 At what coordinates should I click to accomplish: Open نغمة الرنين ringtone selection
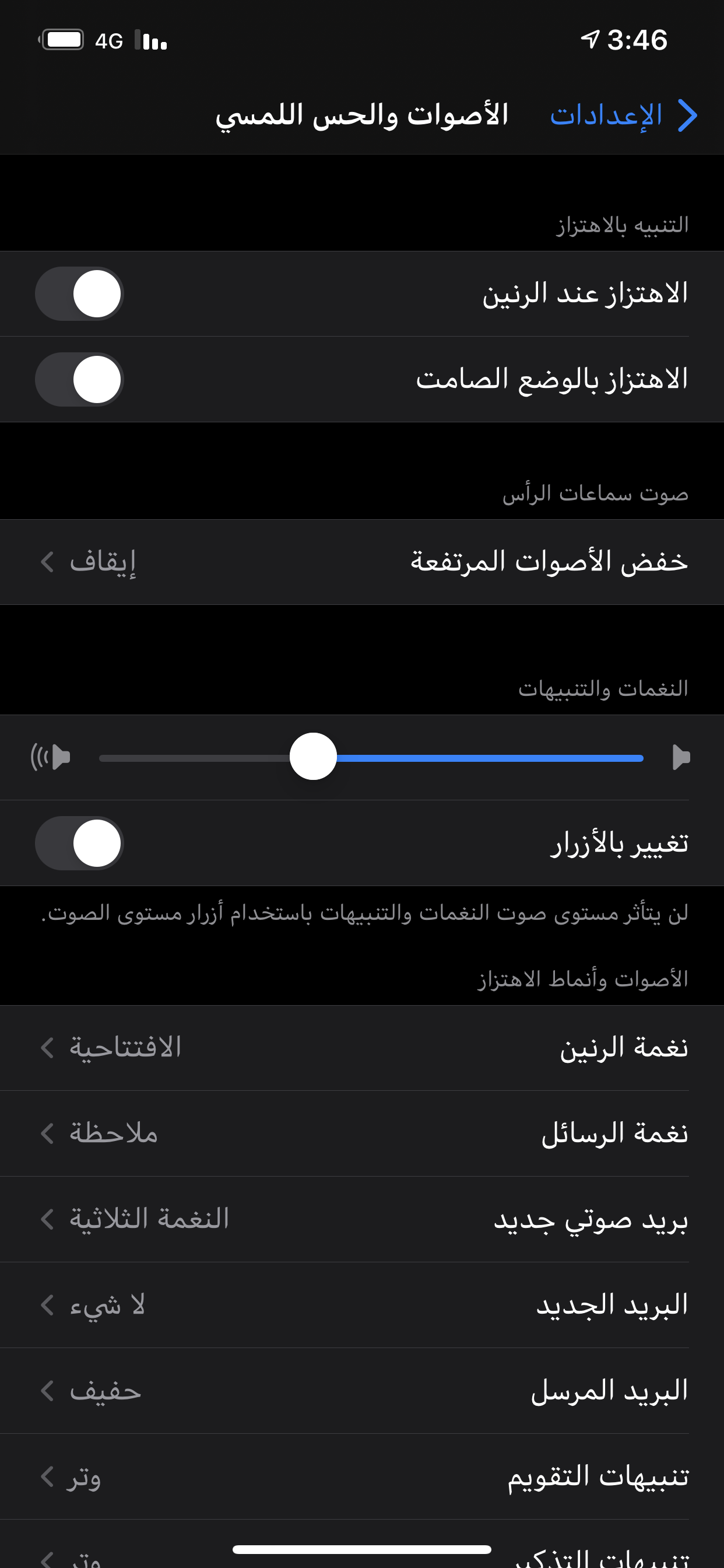(x=362, y=1048)
